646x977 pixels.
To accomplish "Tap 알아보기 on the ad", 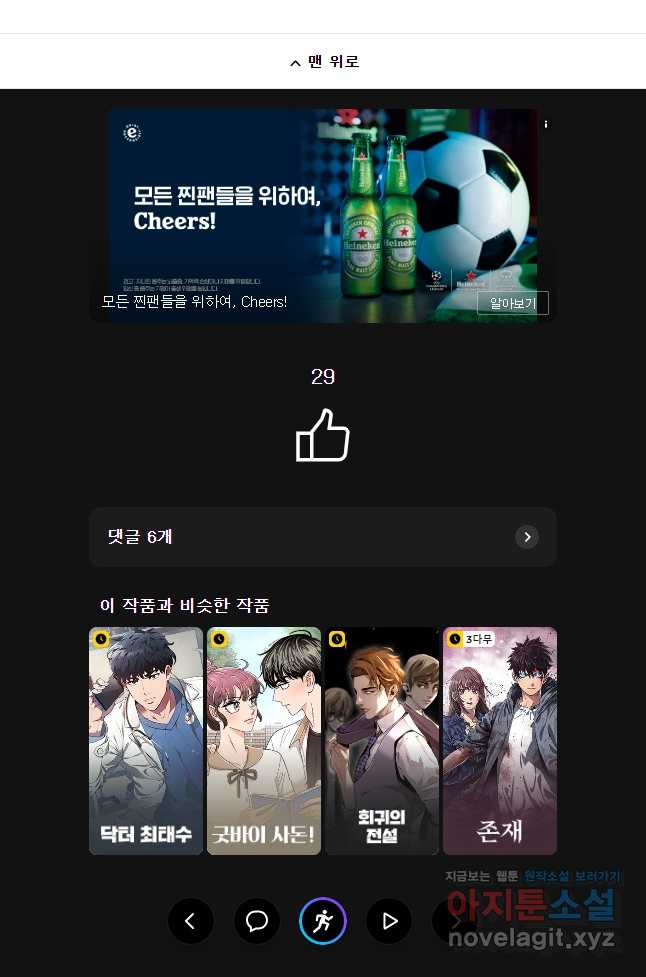I will click(512, 303).
